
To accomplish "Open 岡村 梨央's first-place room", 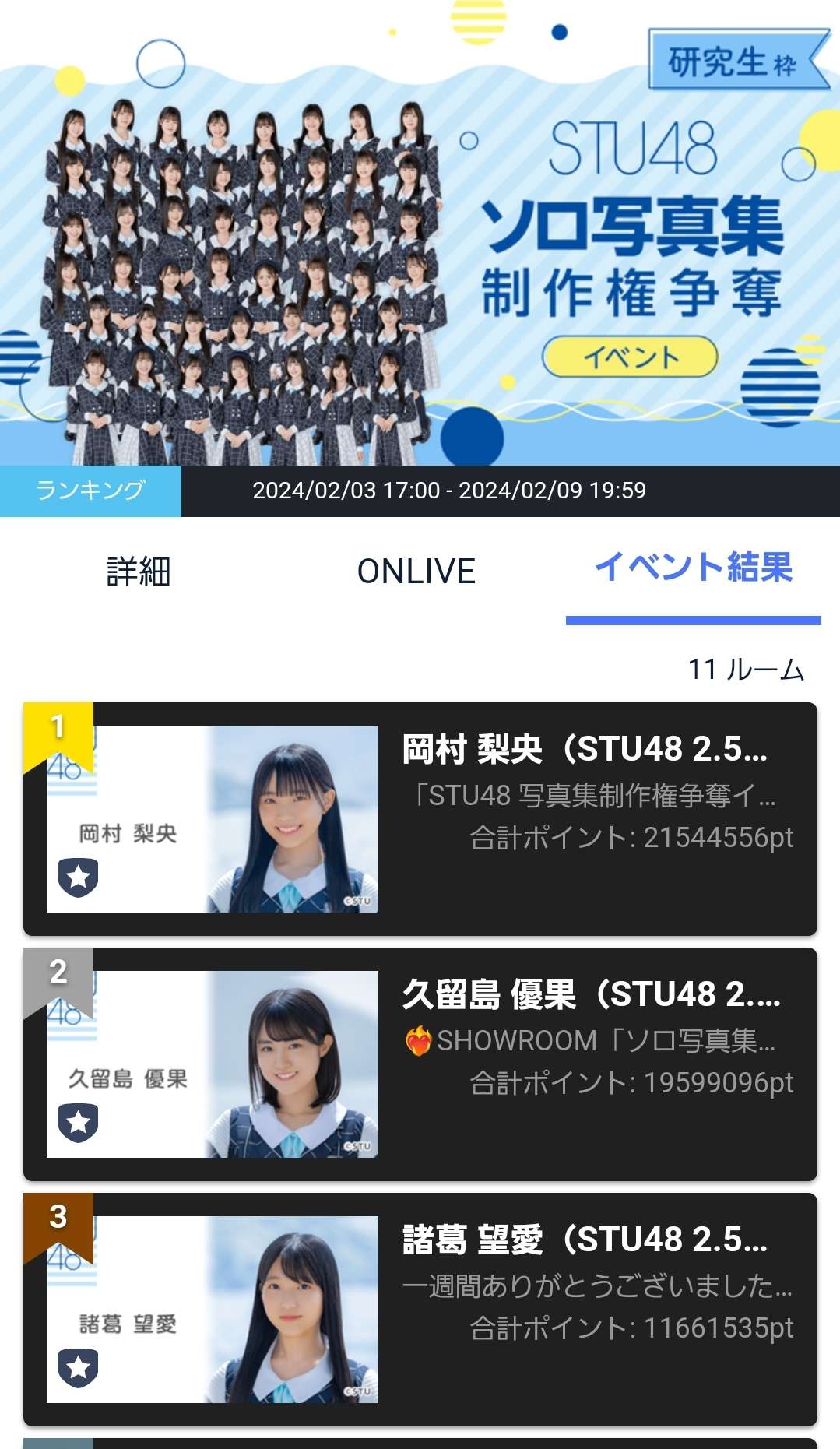I will (x=420, y=819).
